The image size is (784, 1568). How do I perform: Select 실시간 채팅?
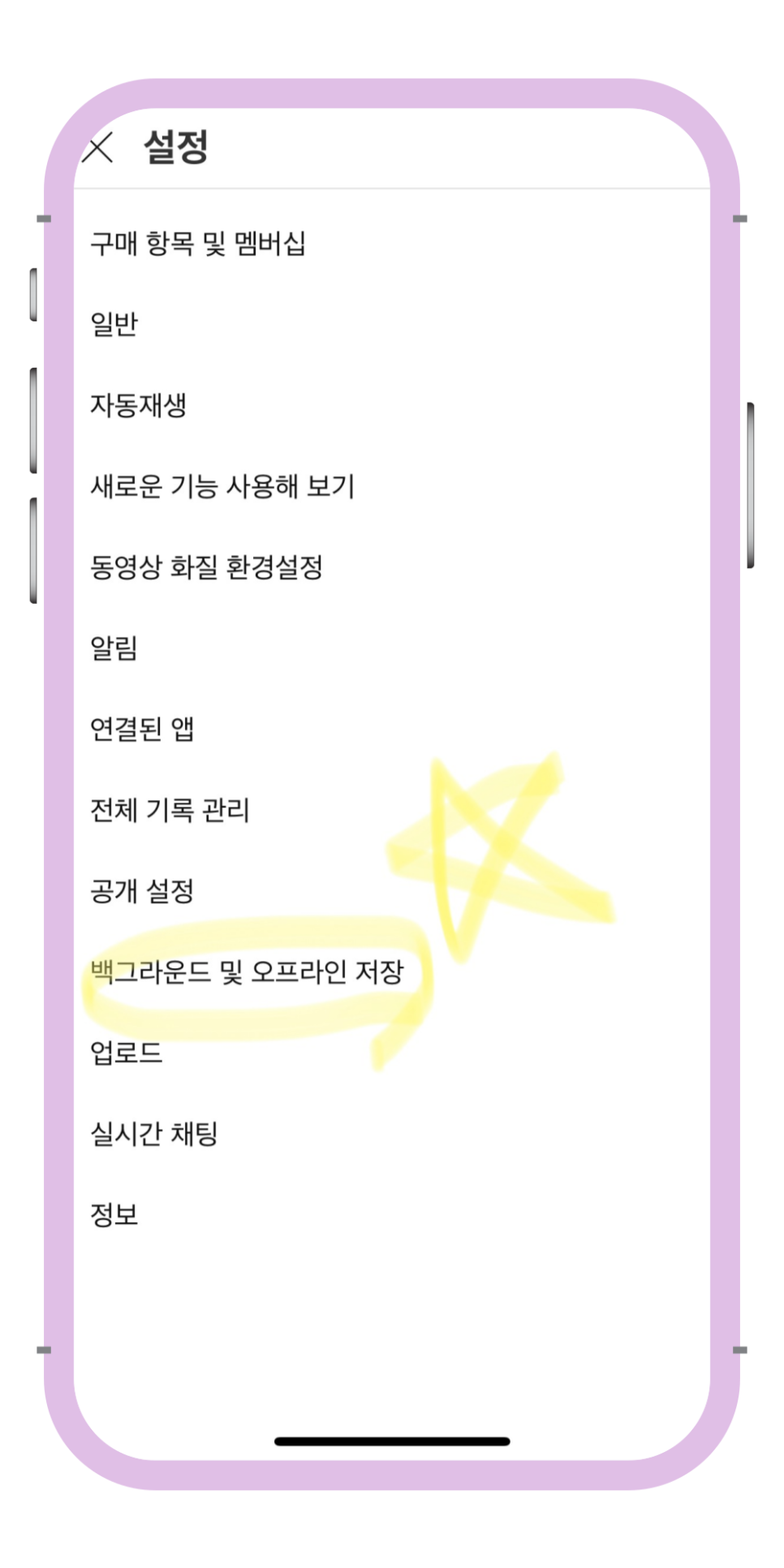[392, 1134]
